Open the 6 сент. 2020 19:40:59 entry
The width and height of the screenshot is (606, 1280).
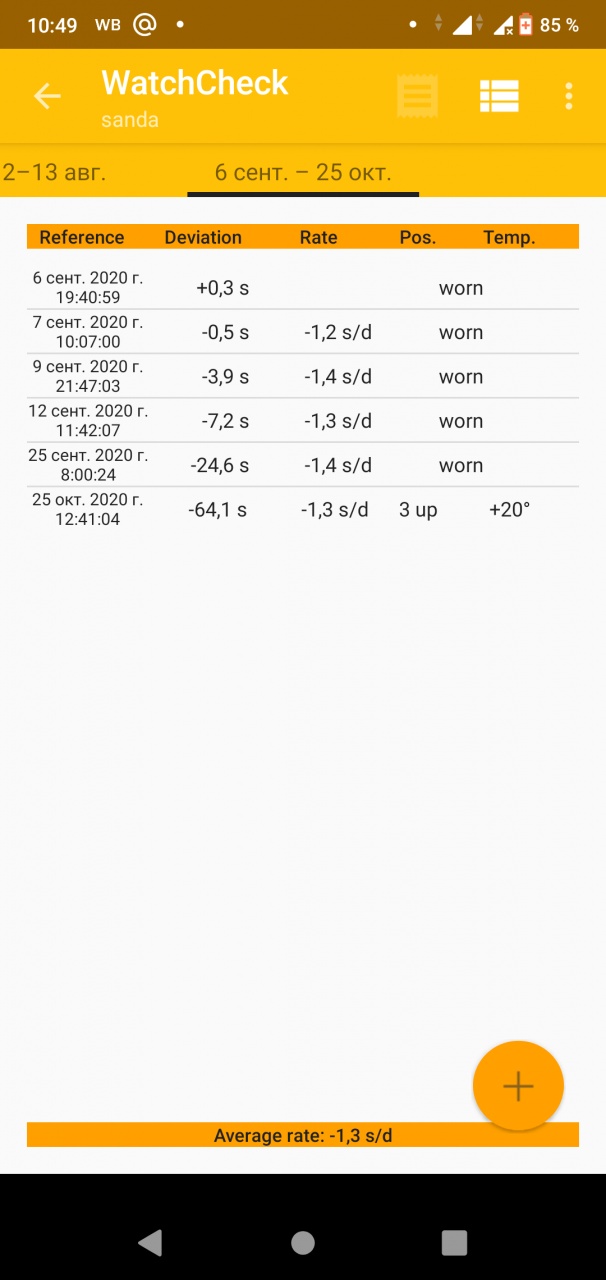tap(302, 288)
